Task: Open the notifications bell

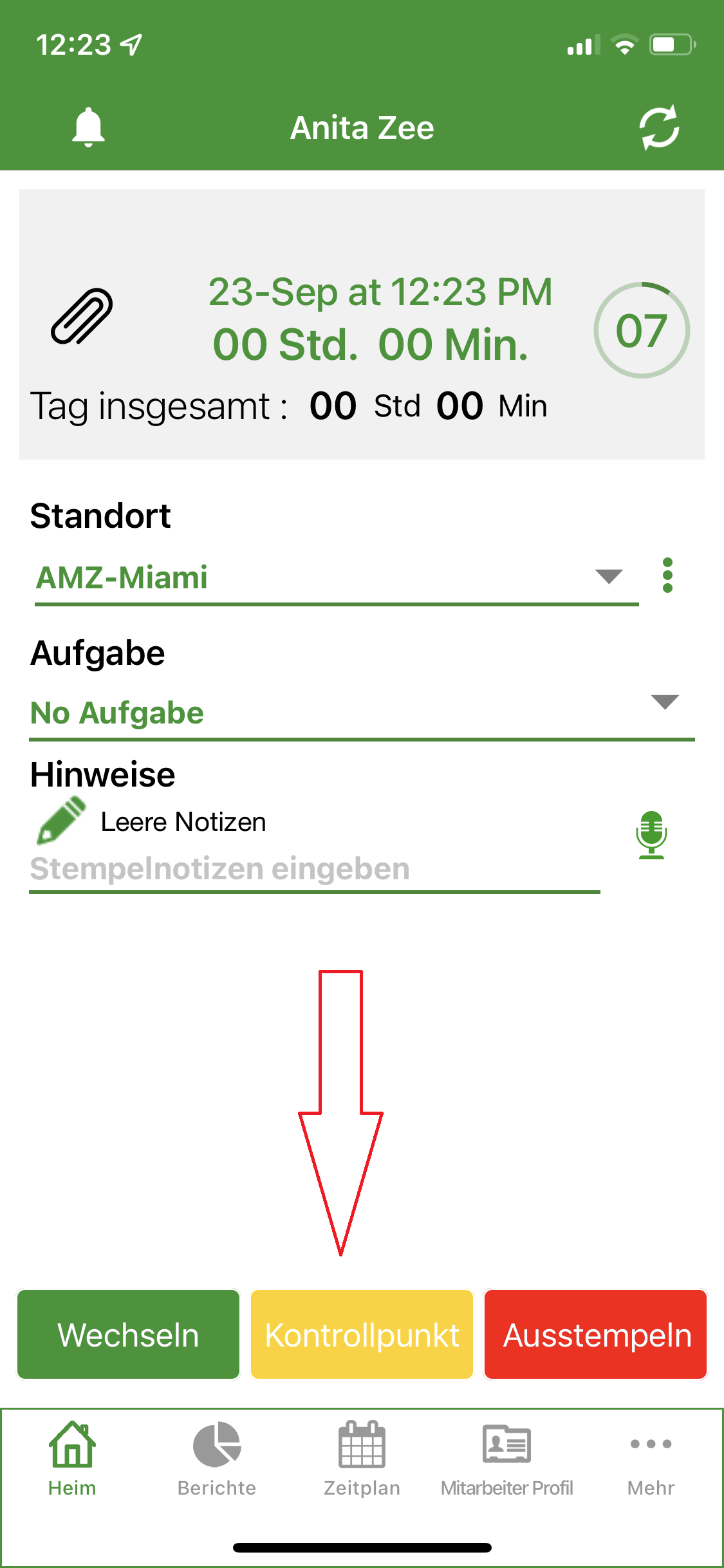Action: tap(88, 127)
